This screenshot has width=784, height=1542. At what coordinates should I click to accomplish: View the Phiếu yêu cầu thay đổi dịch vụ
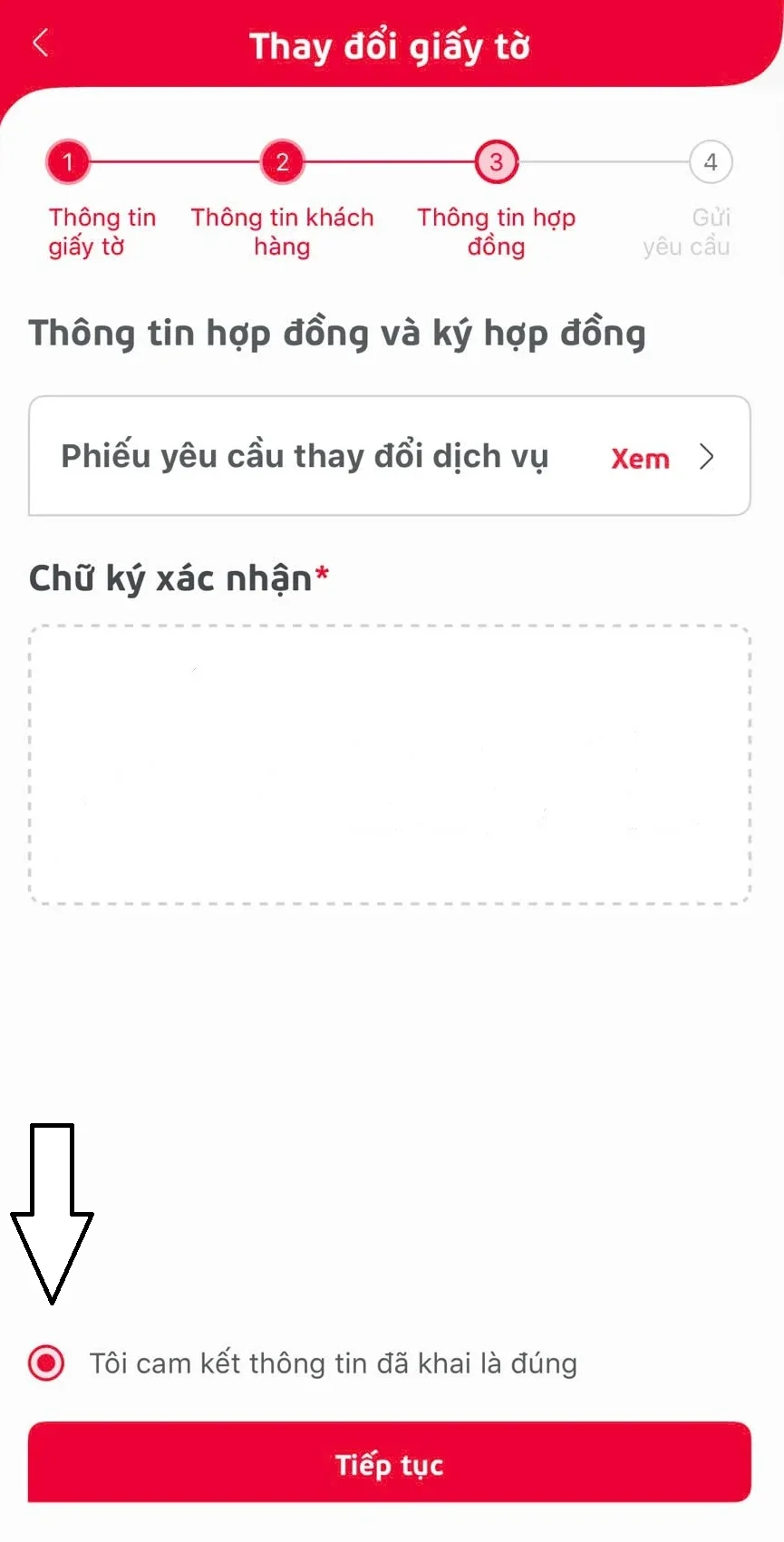click(x=389, y=456)
